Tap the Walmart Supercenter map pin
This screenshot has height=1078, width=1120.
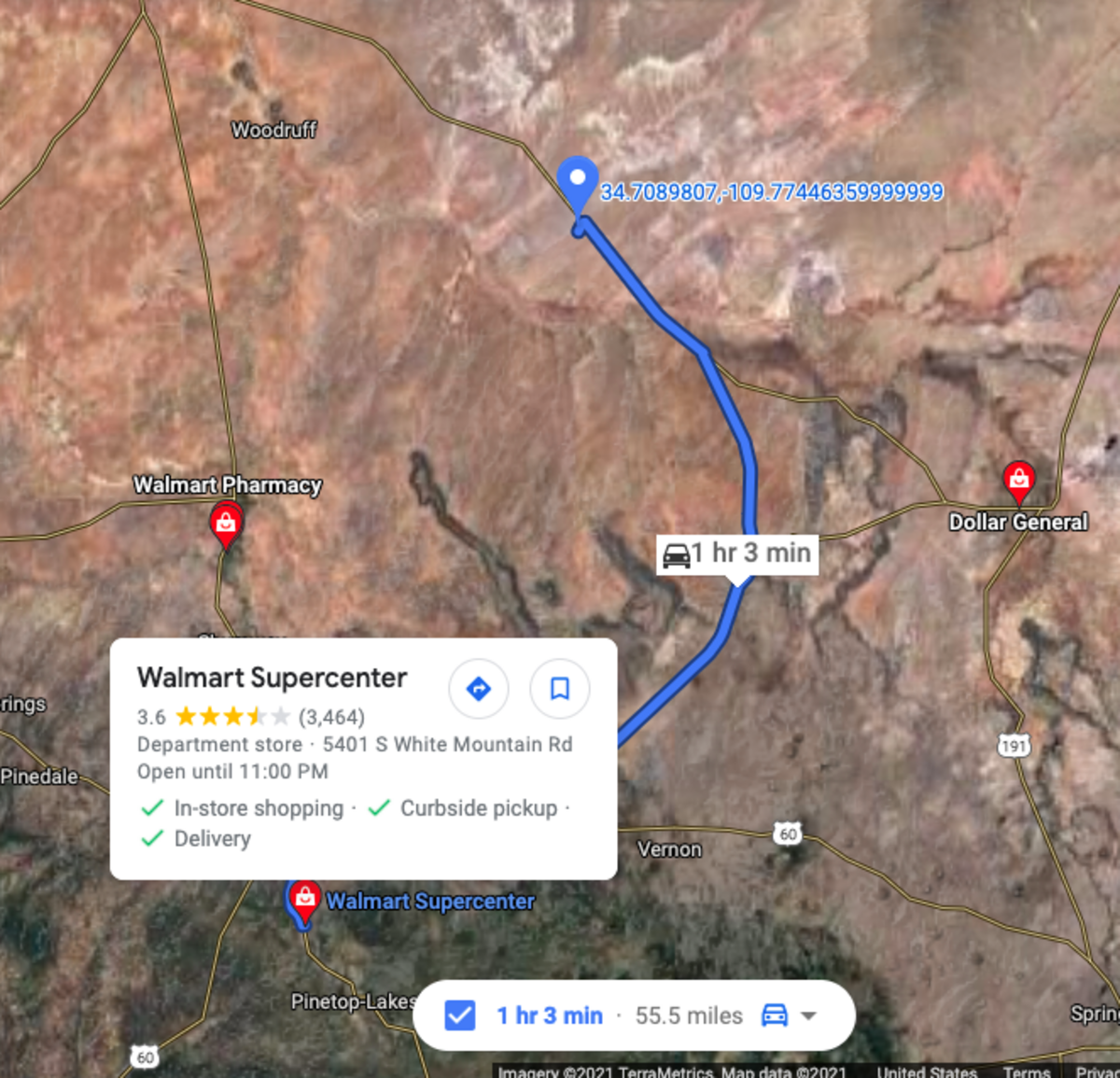tap(304, 900)
